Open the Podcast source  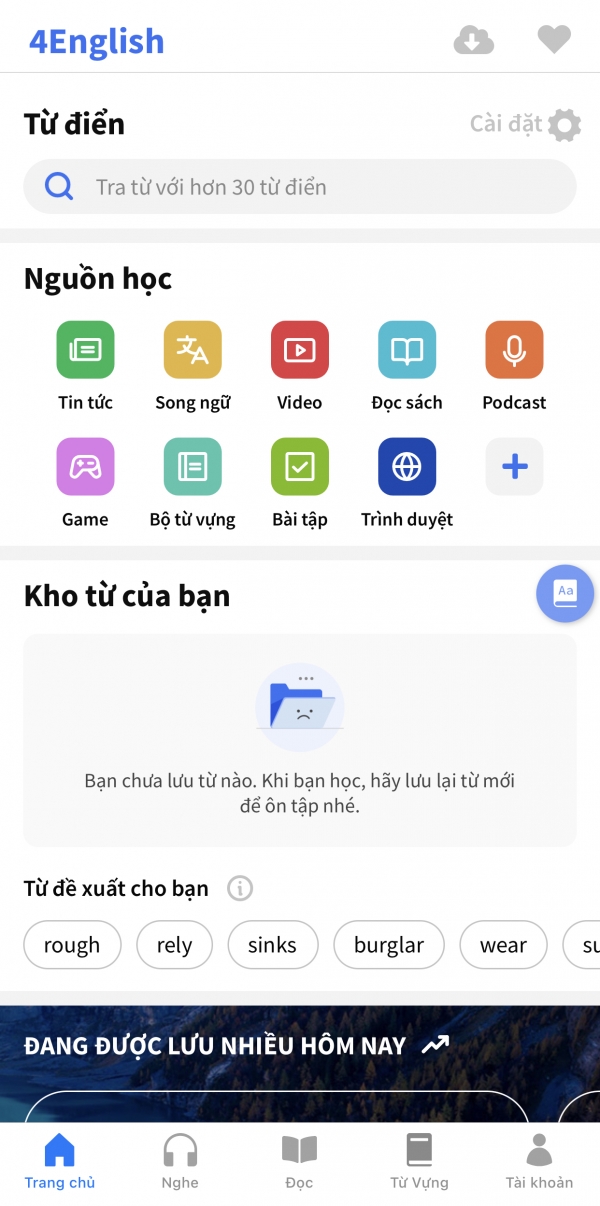click(x=514, y=350)
